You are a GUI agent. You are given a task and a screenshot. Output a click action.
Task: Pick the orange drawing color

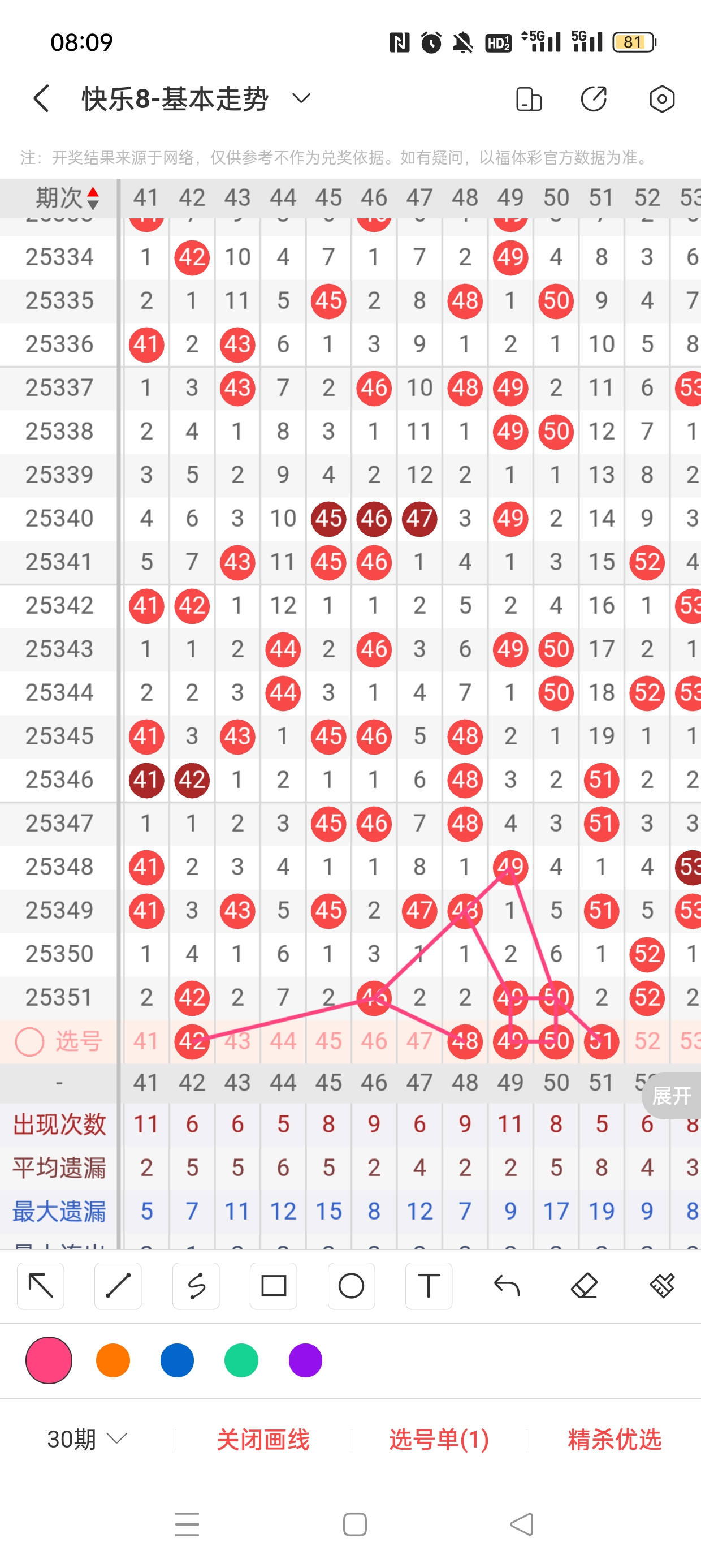[113, 1360]
